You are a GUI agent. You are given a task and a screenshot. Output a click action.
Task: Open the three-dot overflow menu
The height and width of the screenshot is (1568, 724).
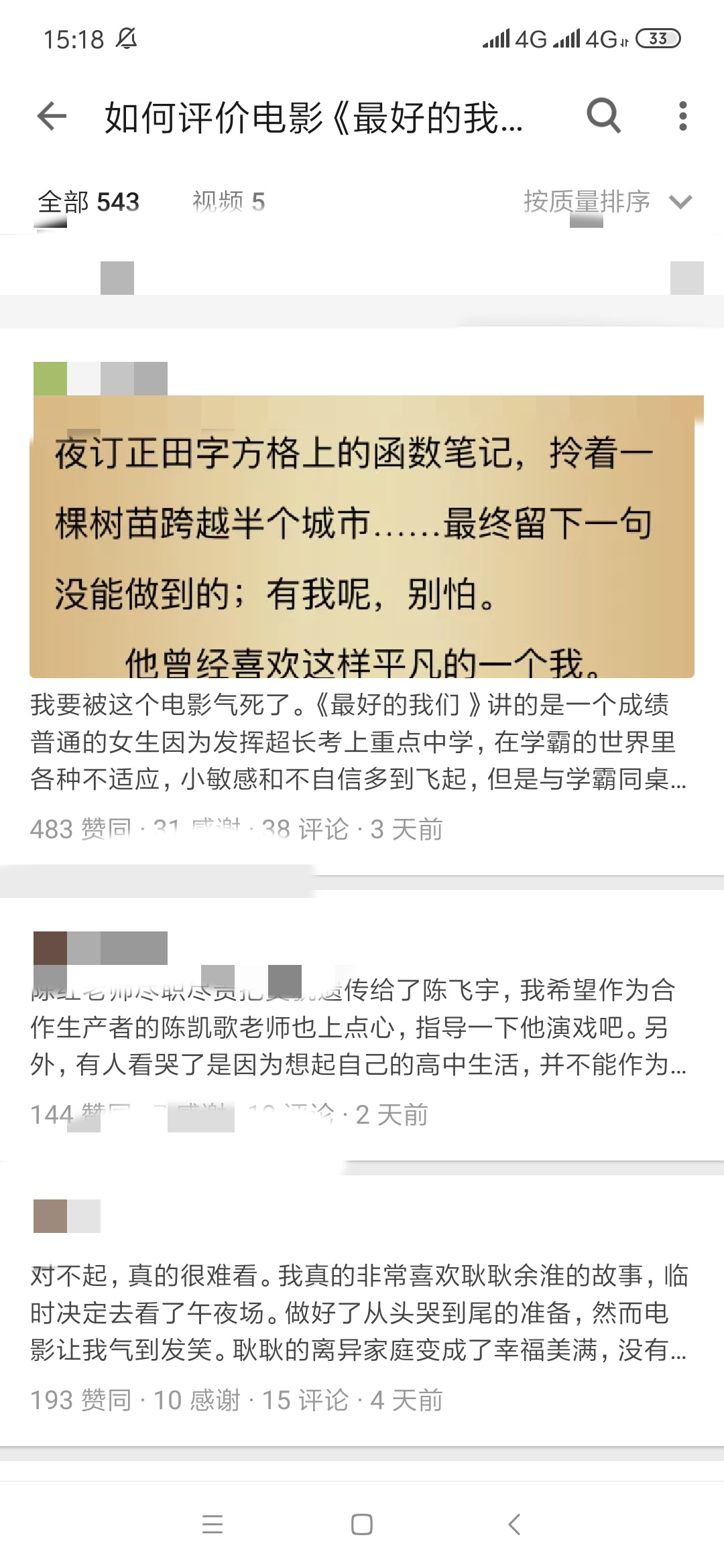click(x=682, y=117)
